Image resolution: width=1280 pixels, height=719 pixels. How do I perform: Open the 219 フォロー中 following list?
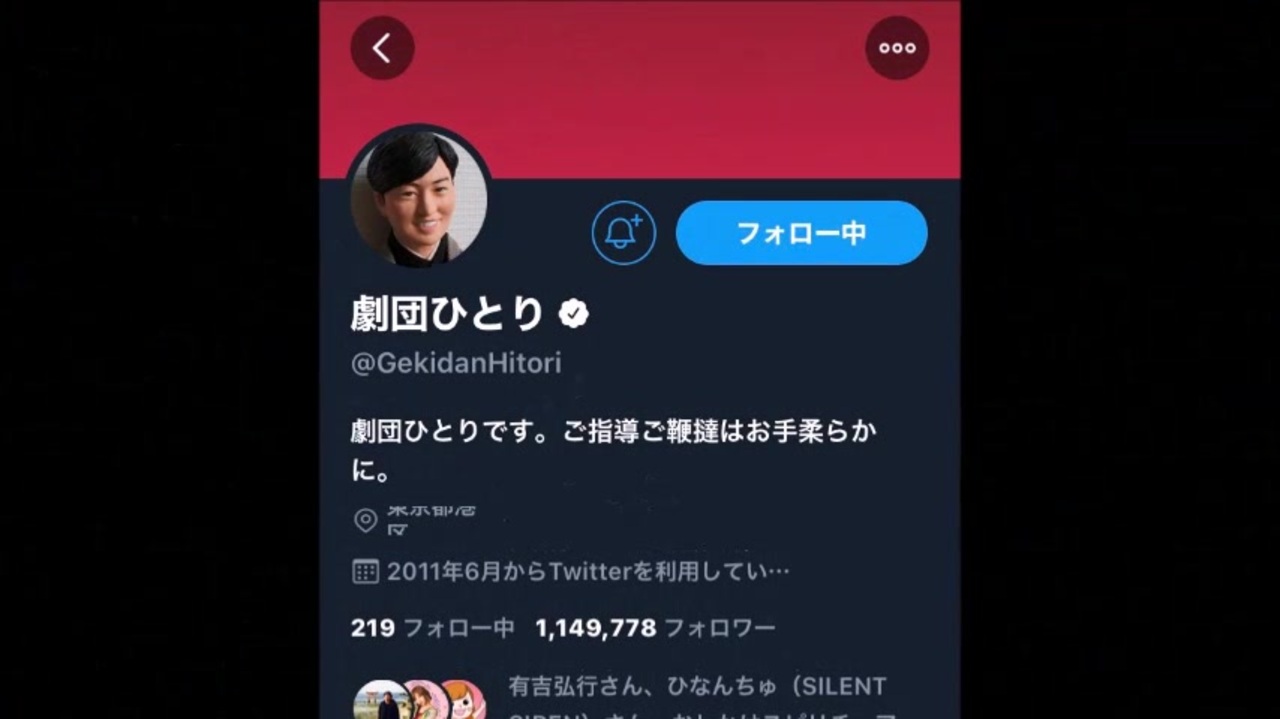point(432,628)
